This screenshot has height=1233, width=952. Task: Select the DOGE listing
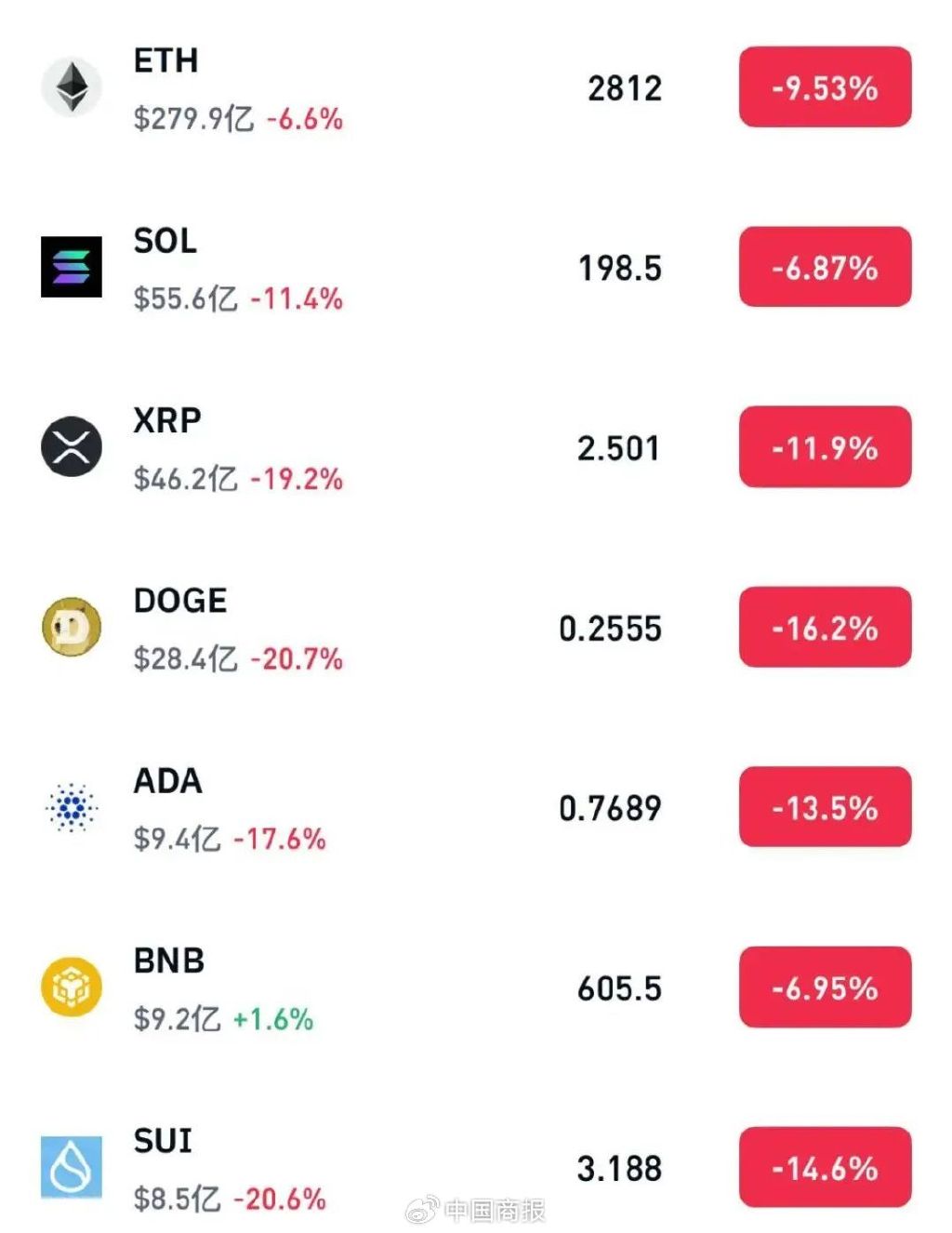(x=476, y=627)
